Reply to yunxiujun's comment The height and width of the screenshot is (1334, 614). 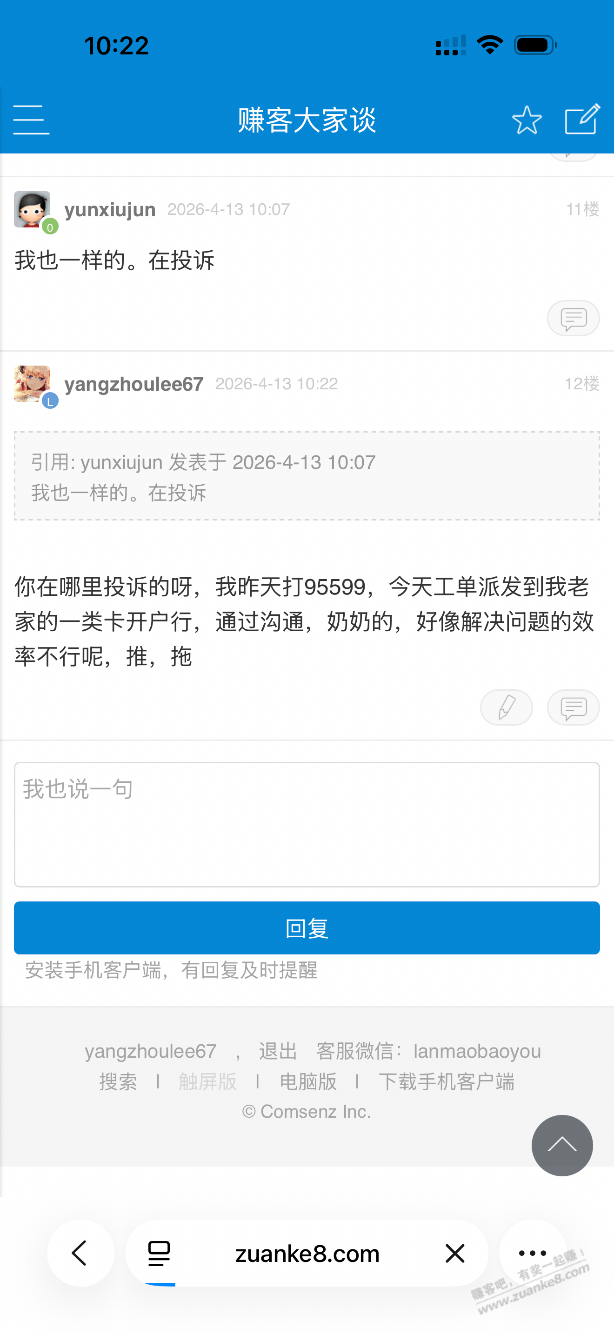(573, 319)
